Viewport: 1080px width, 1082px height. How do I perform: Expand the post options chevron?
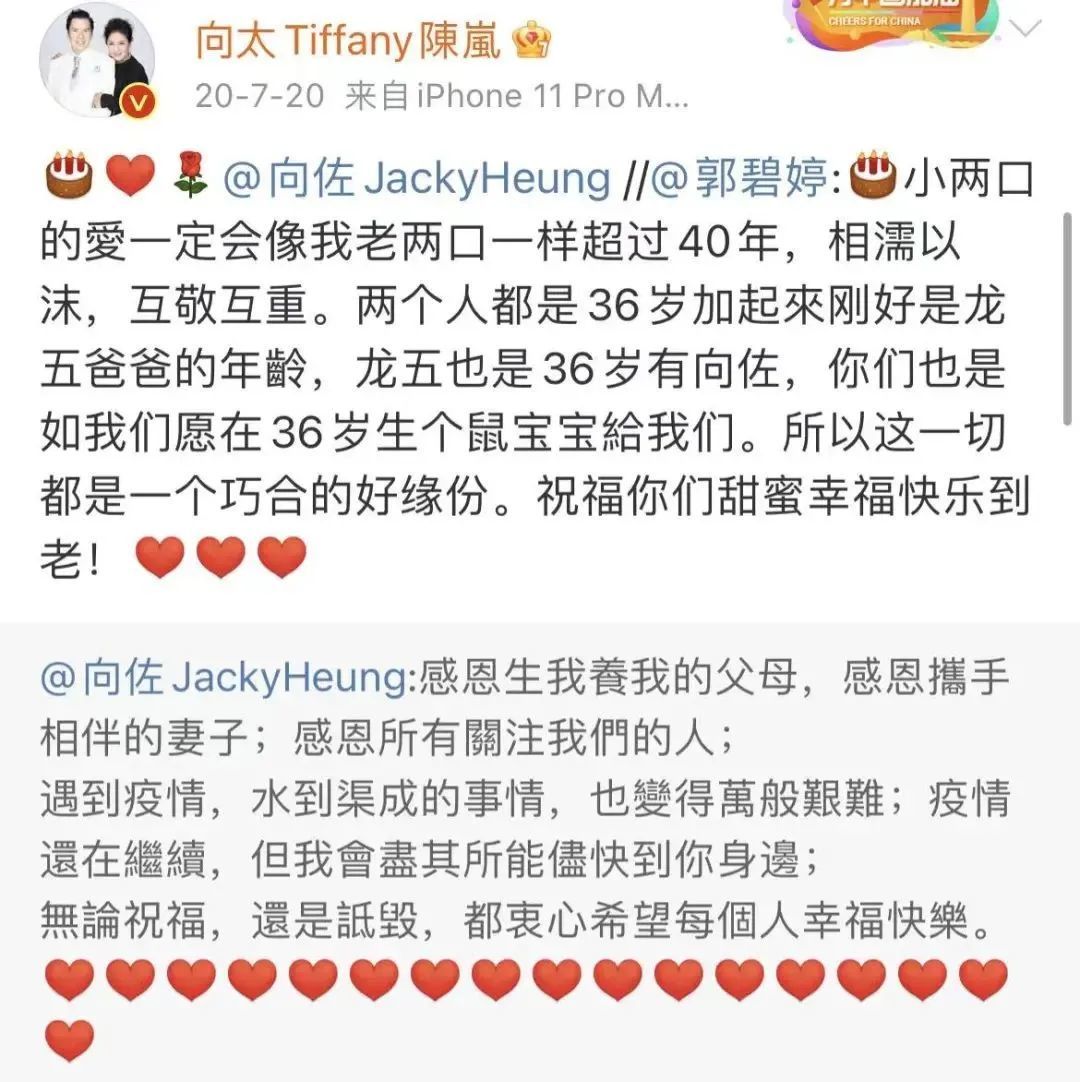tap(1028, 30)
